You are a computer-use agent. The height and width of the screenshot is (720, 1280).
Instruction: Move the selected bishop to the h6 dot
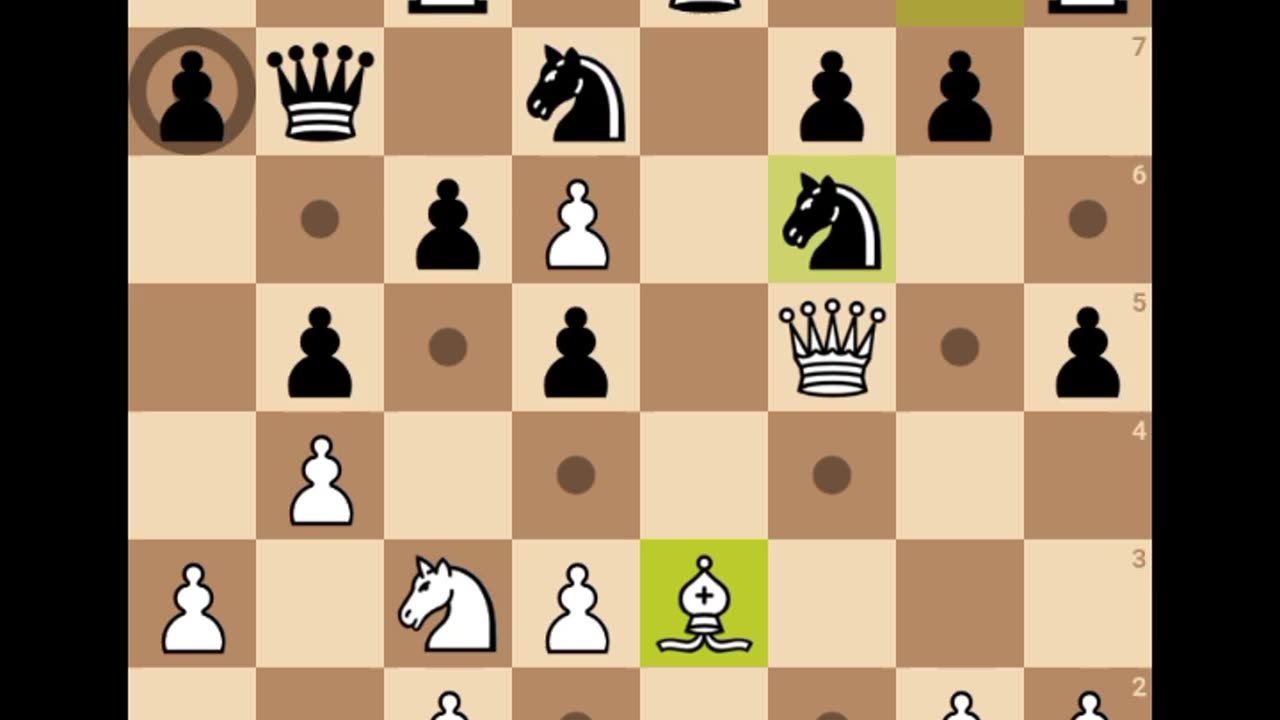pyautogui.click(x=1087, y=219)
